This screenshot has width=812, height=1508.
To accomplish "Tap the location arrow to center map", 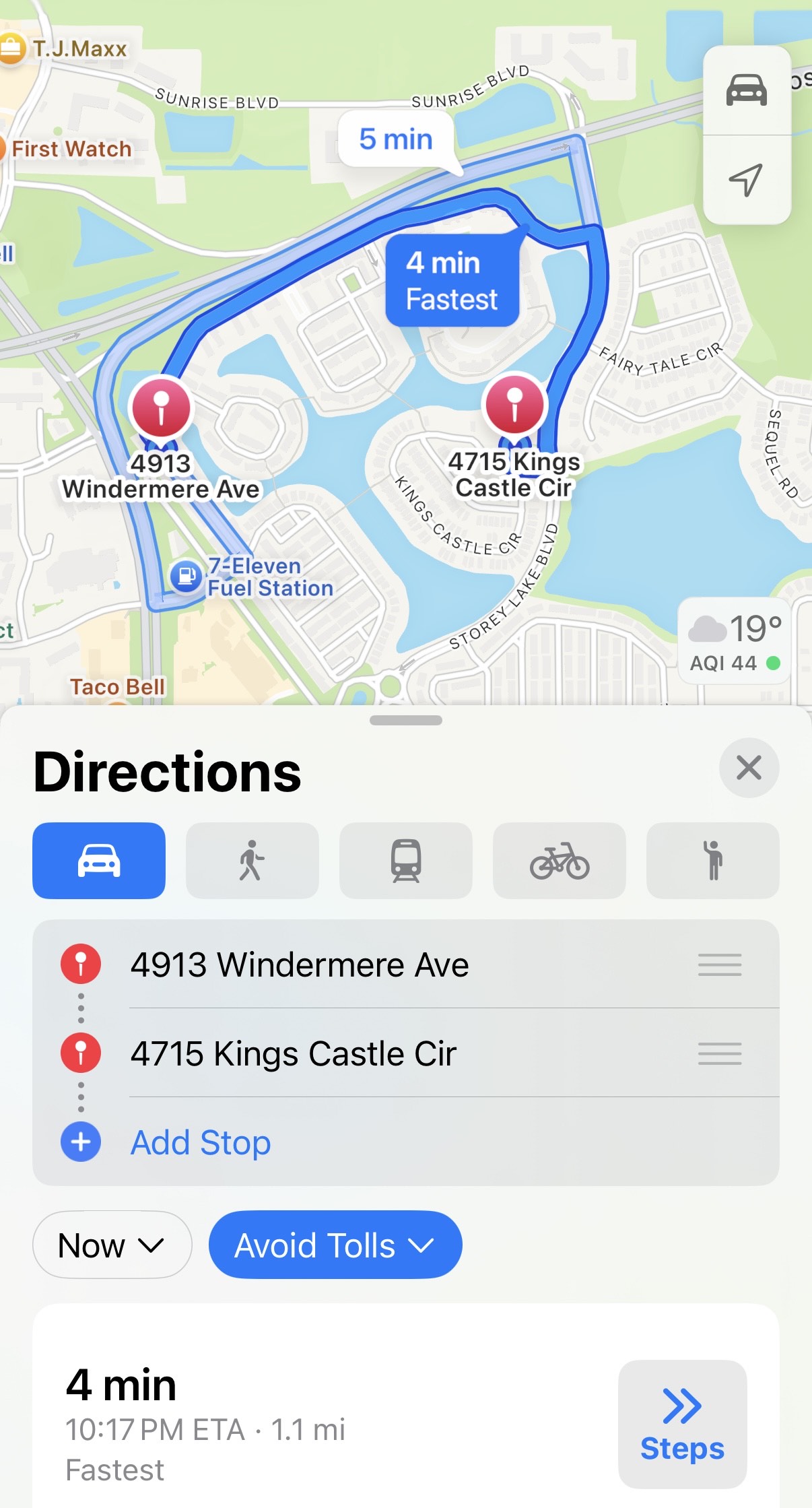I will (x=746, y=180).
